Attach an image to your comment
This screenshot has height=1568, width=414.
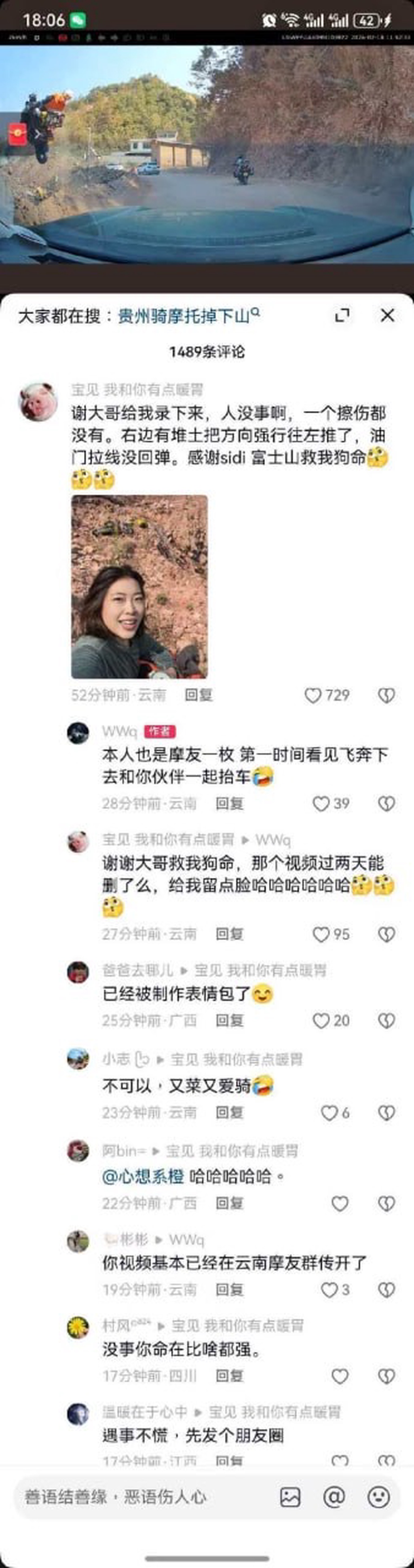[290, 1497]
